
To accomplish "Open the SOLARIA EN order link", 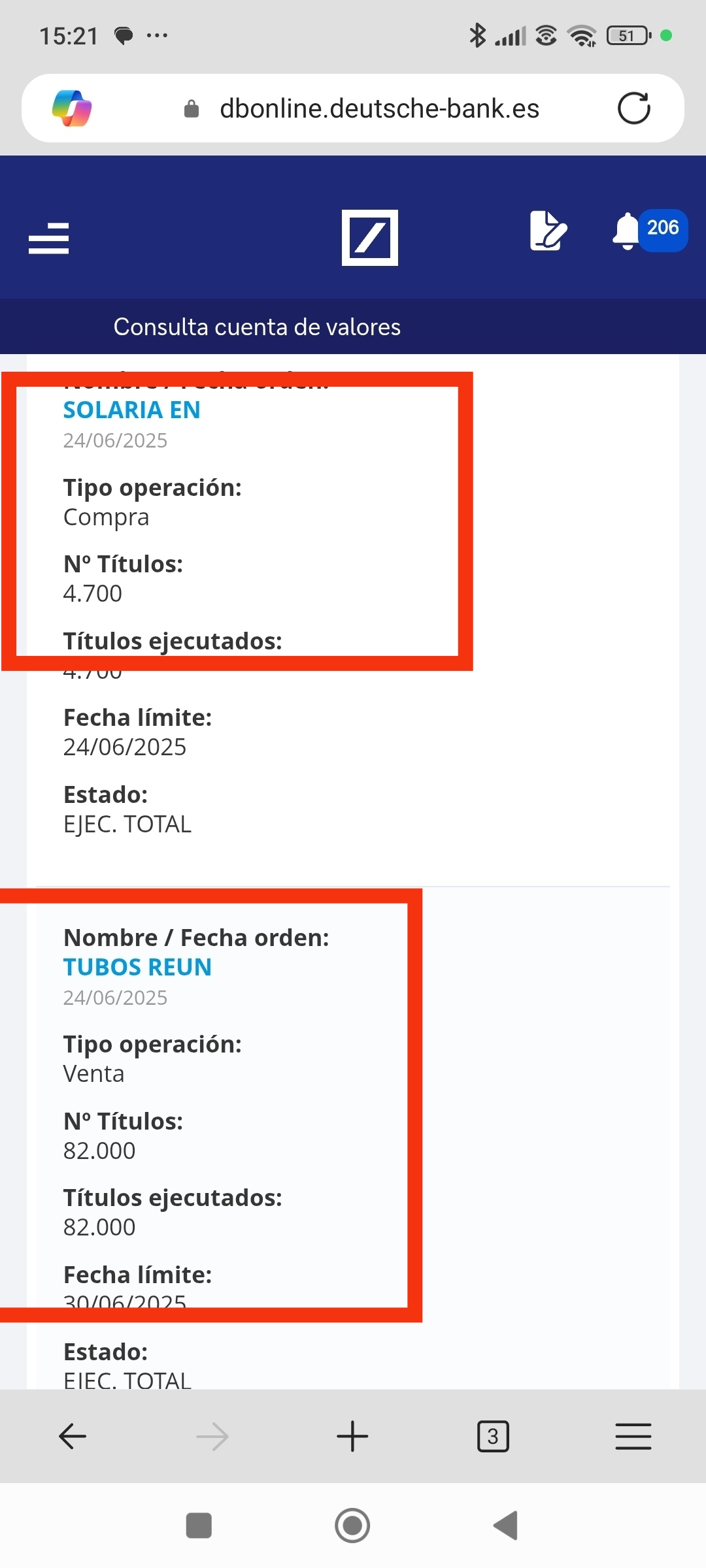I will click(x=131, y=410).
